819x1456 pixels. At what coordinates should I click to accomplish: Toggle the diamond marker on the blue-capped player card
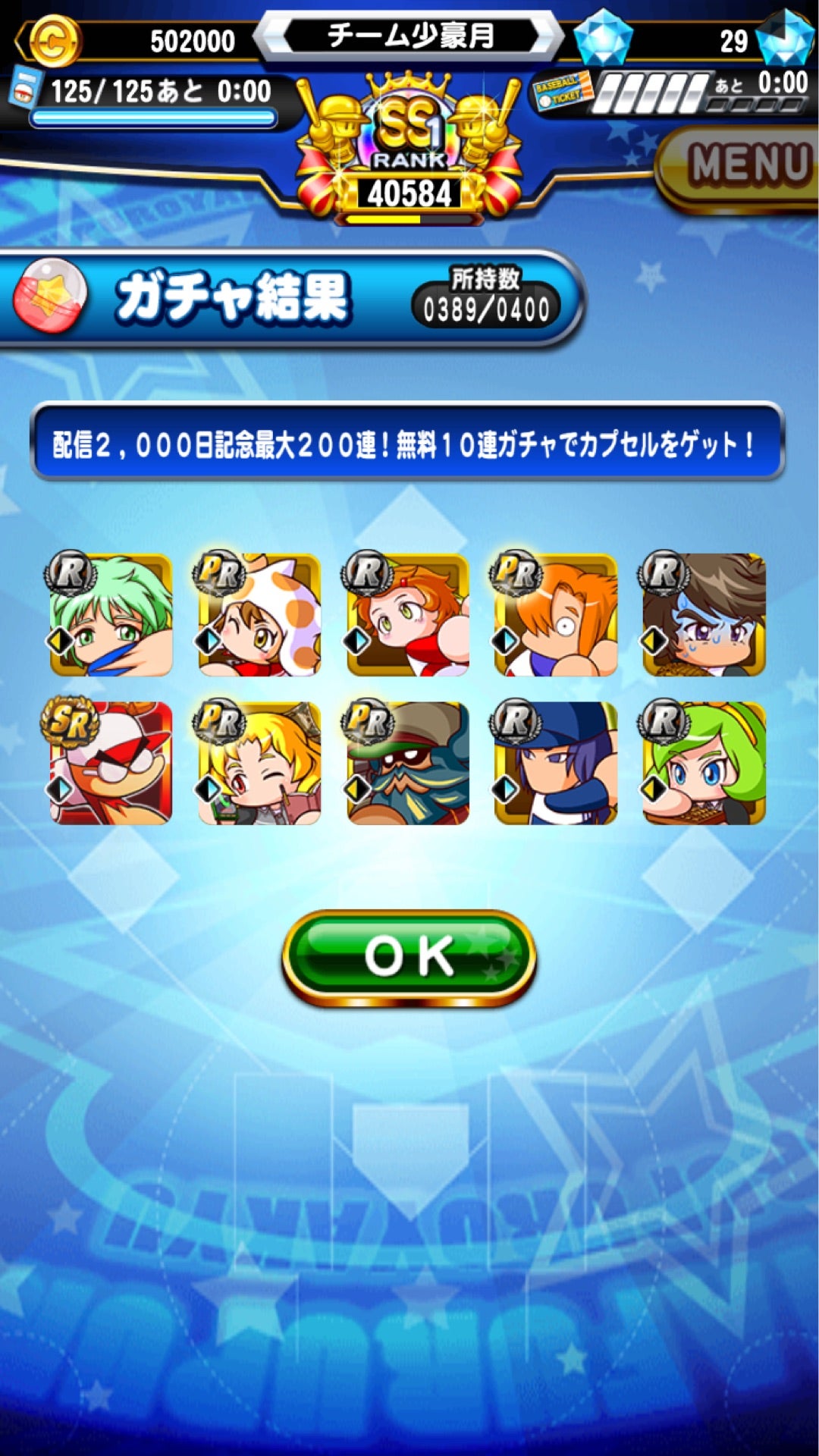coord(504,786)
